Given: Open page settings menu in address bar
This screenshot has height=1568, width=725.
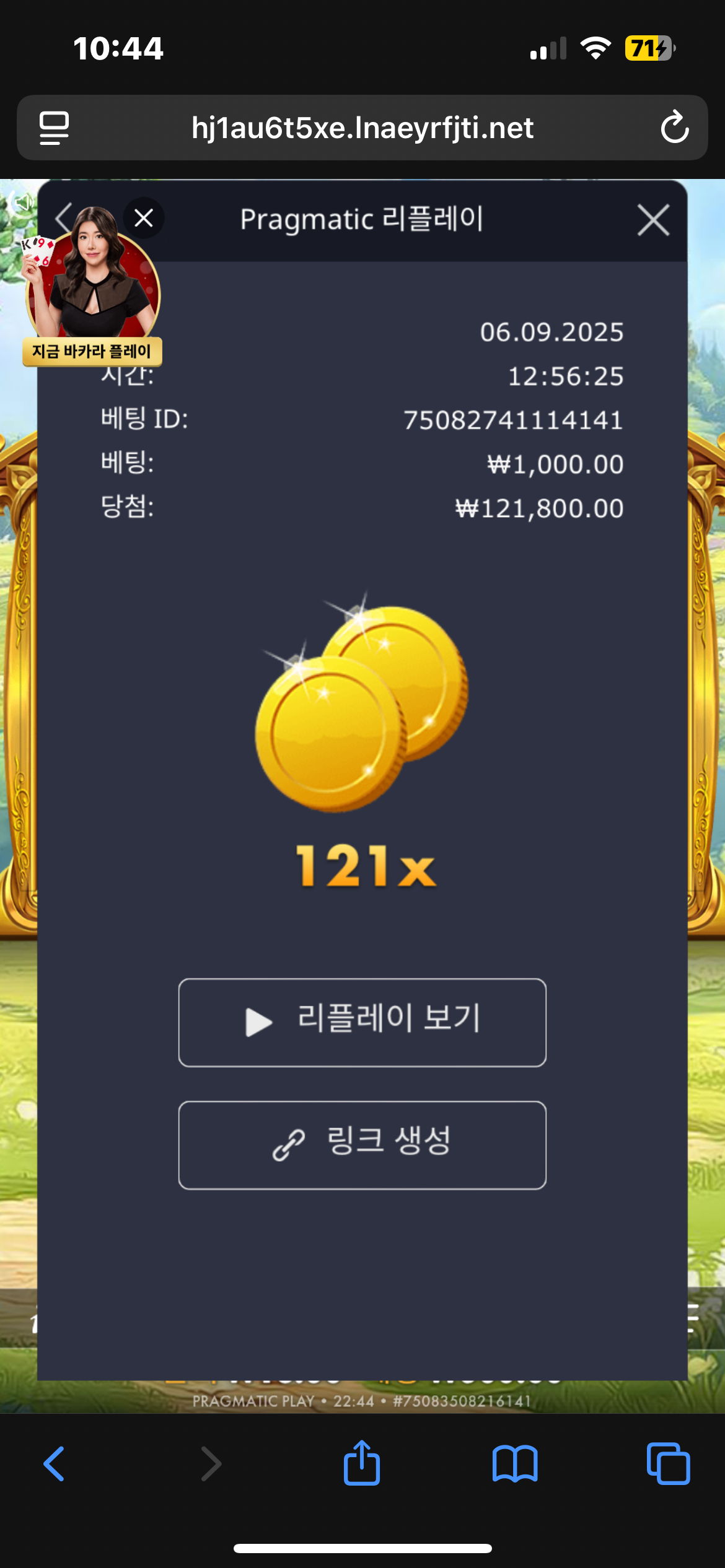Looking at the screenshot, I should [55, 128].
